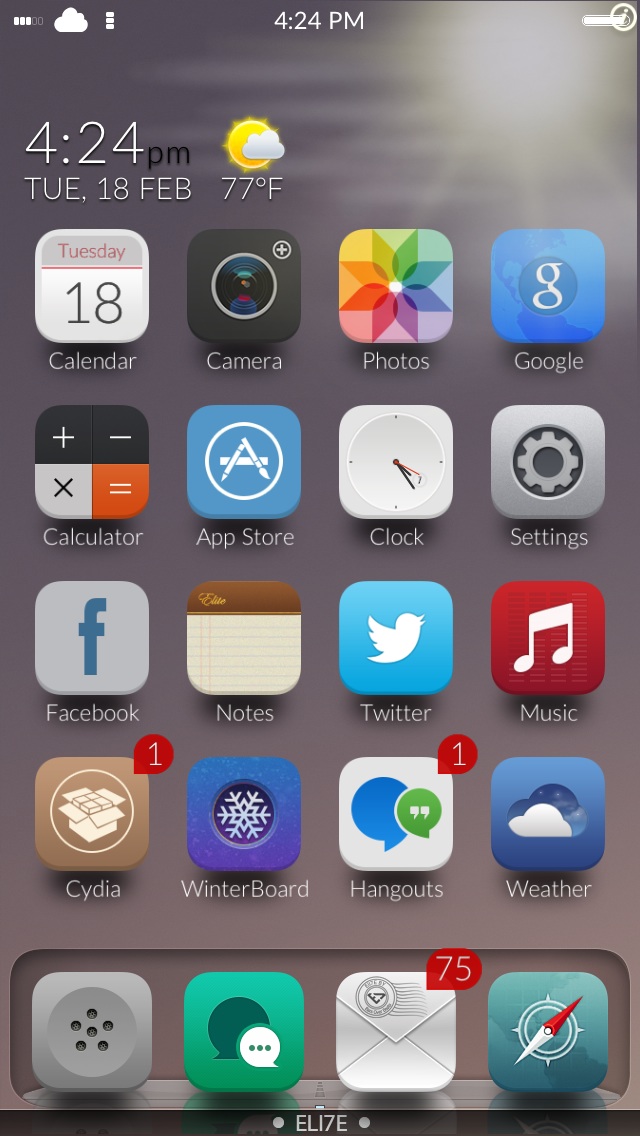Open the Calendar app

click(92, 287)
